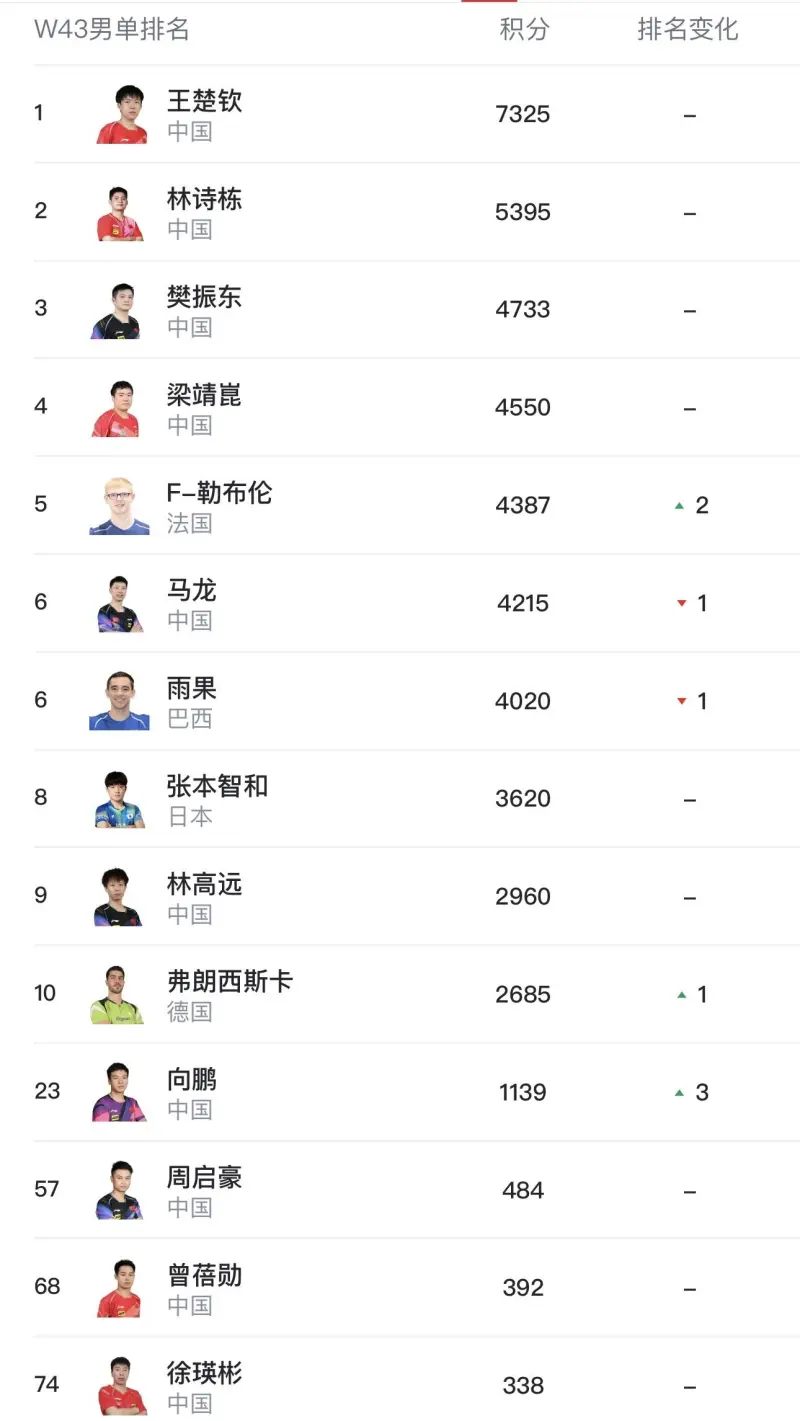Click the dash indicator next to 王楚钦
Viewport: 800px width, 1421px height.
click(x=689, y=114)
